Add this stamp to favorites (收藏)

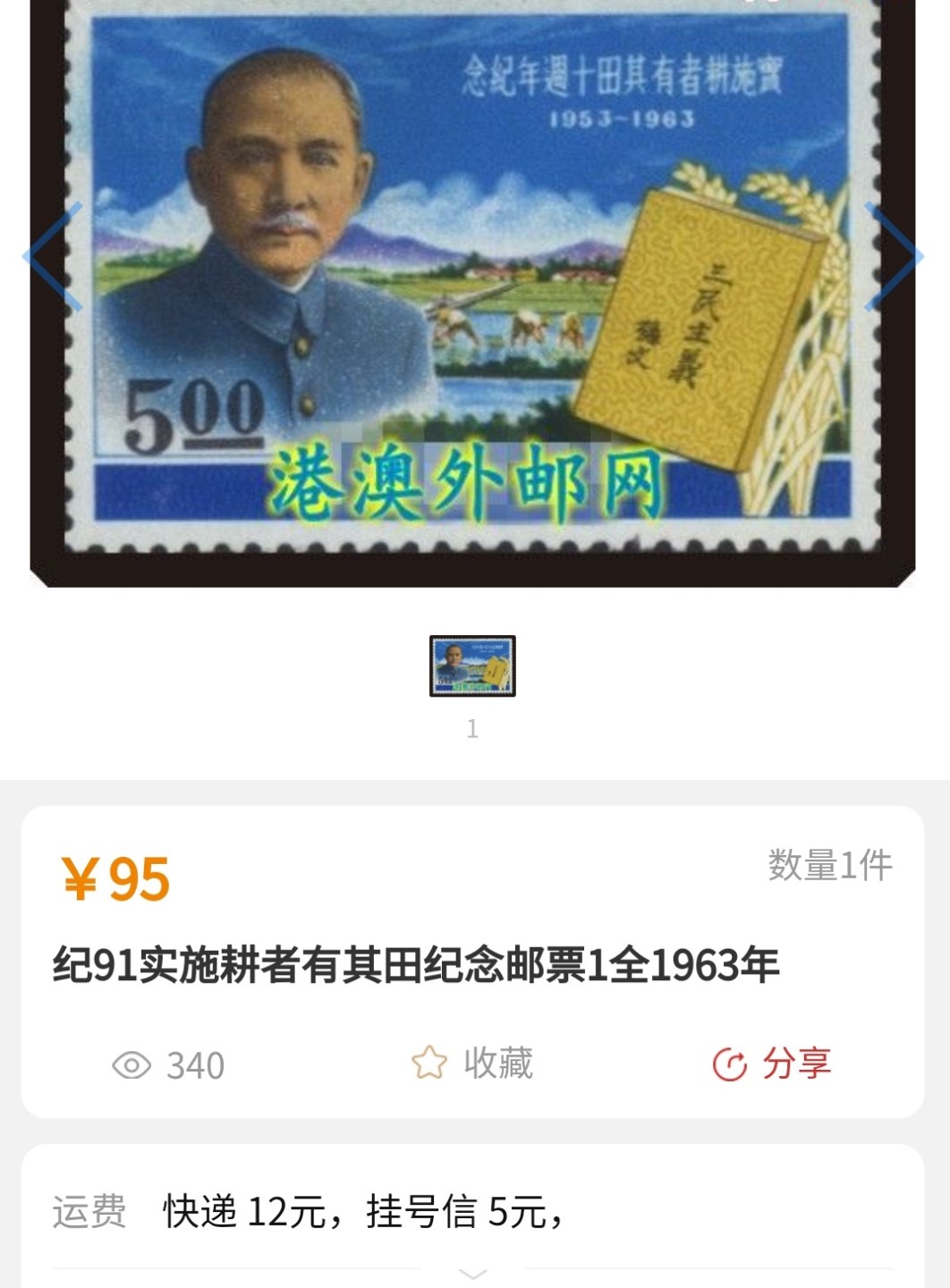(472, 1063)
